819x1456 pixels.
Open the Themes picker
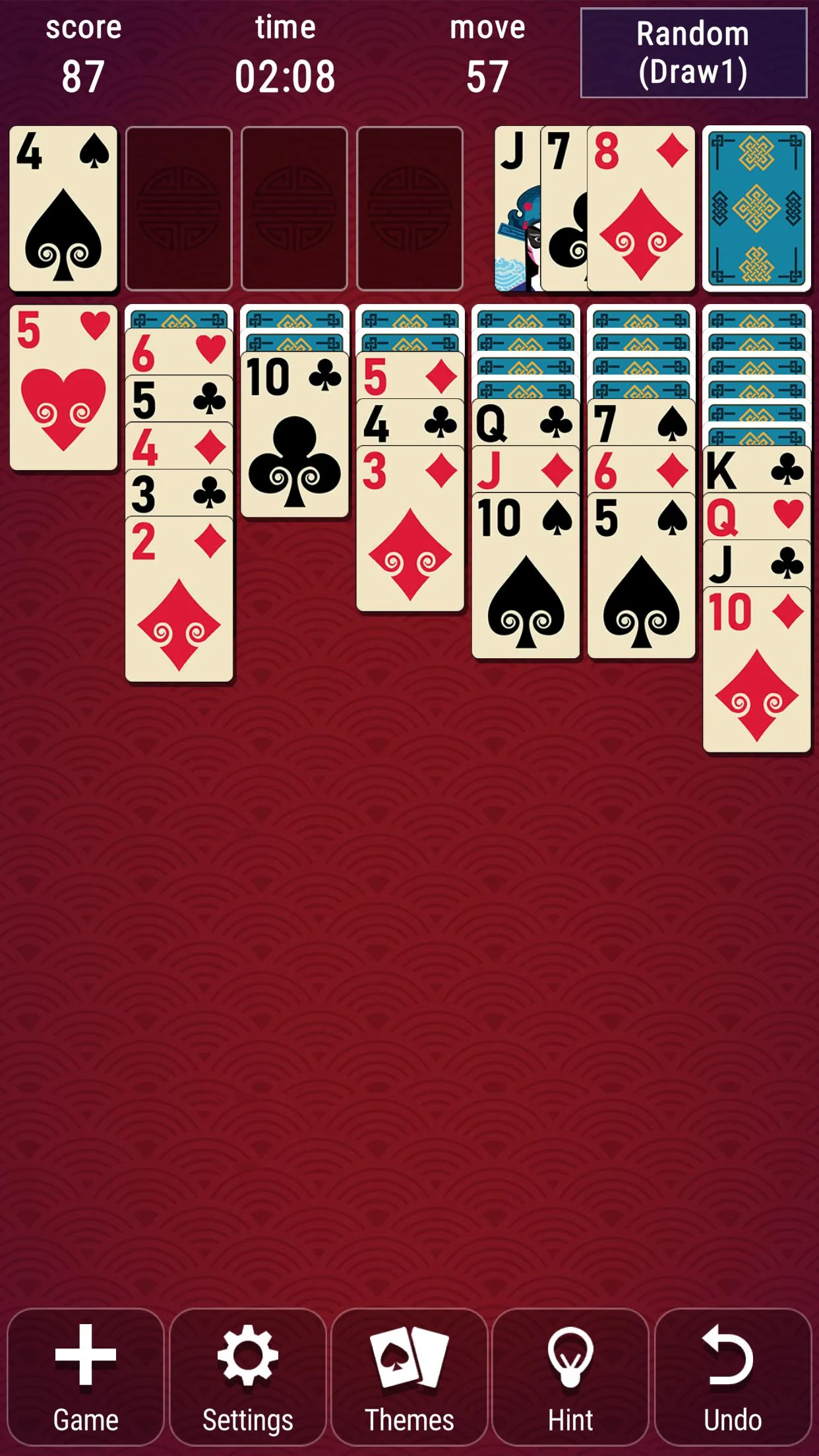409,1377
